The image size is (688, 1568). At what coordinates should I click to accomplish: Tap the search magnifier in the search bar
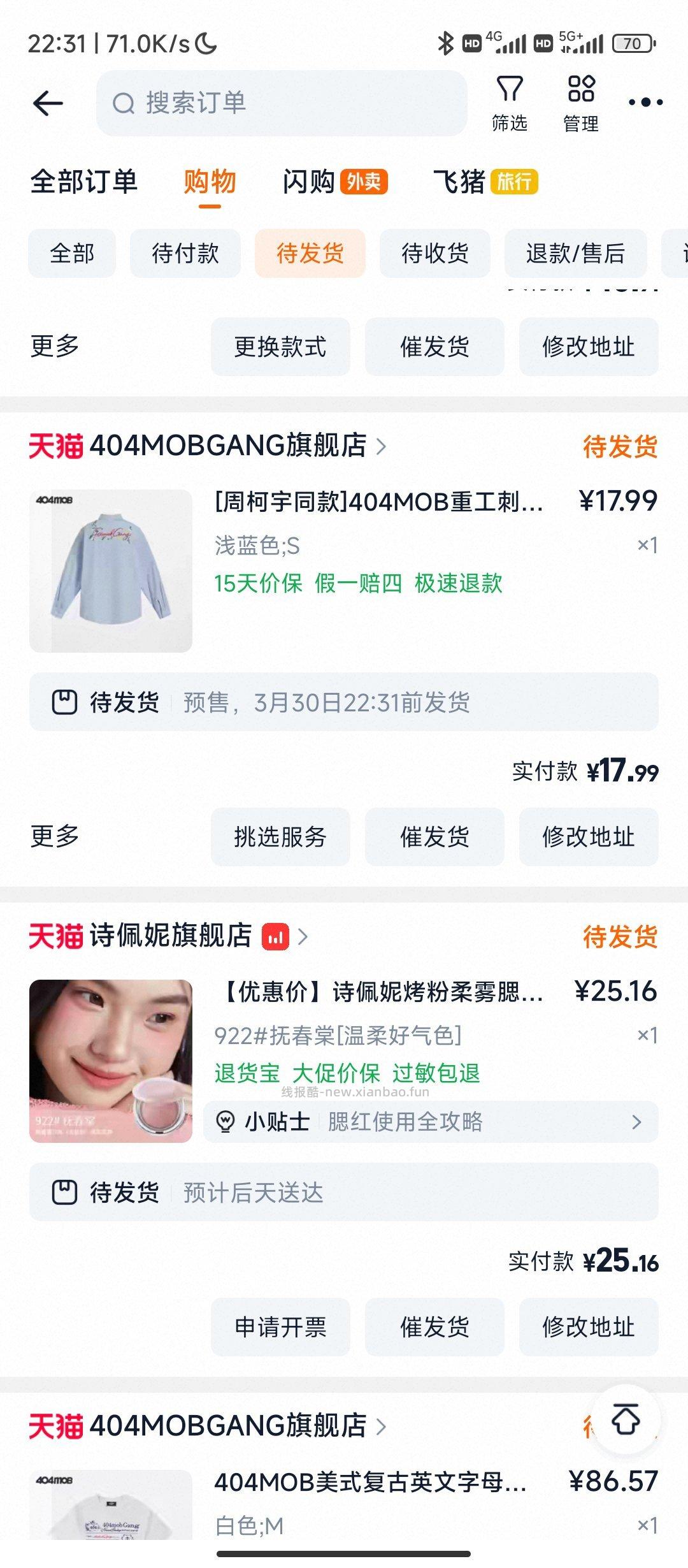(122, 102)
